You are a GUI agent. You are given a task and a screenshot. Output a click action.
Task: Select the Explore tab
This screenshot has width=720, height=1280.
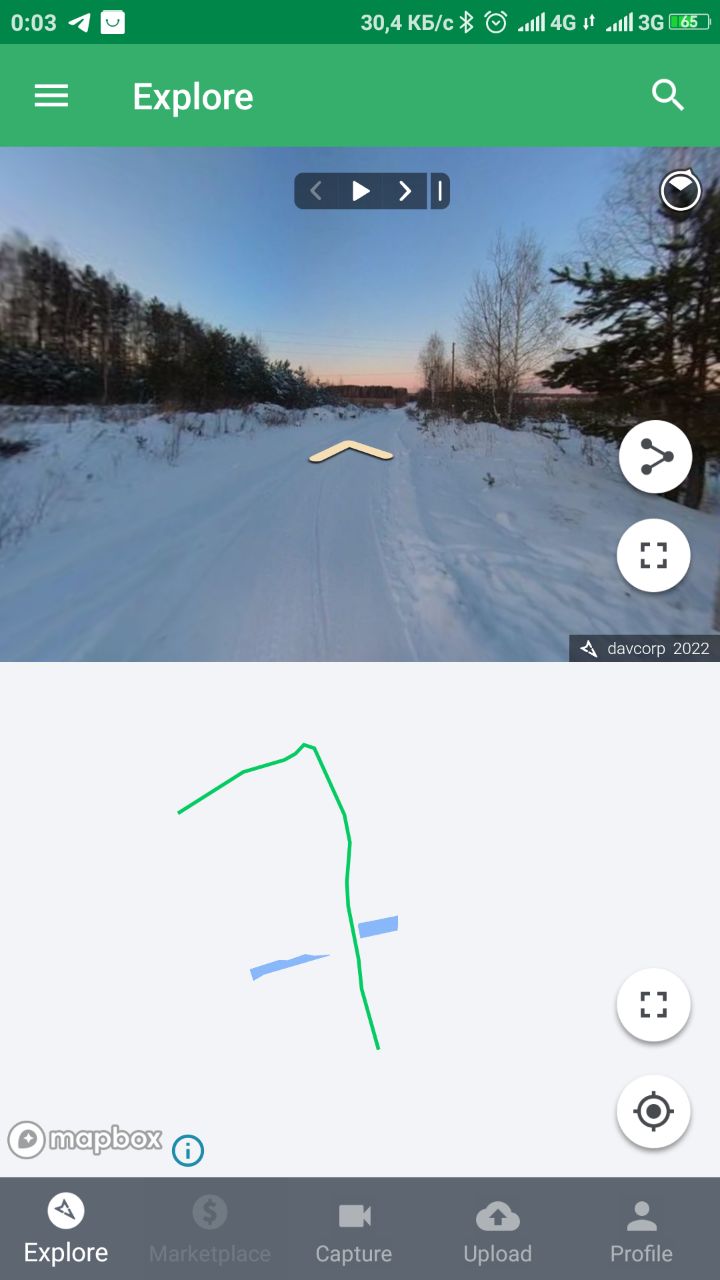pos(66,1230)
